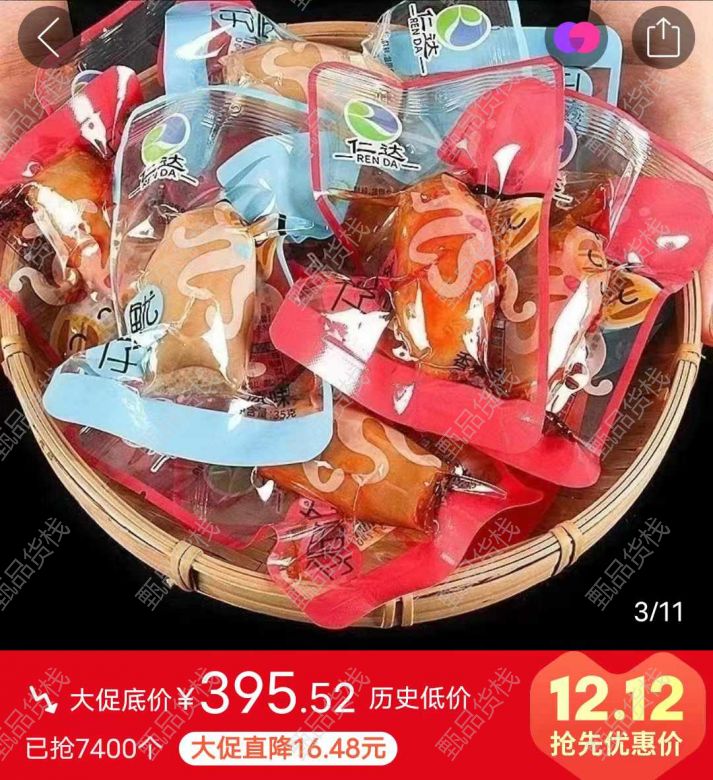The image size is (713, 780).
Task: Go back to the previous page
Action: pos(45,37)
